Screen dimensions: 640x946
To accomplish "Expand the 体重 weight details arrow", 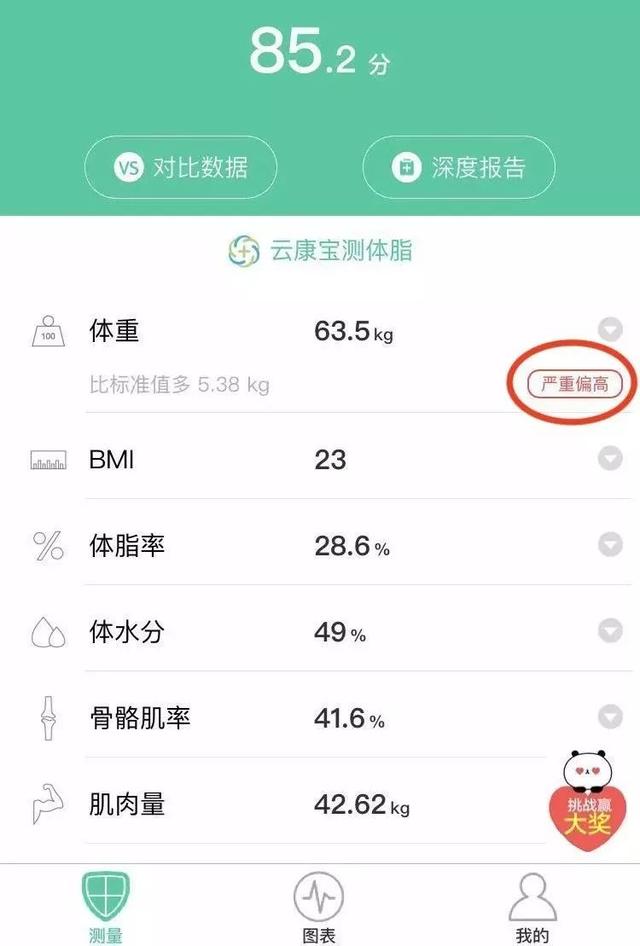I will [610, 330].
